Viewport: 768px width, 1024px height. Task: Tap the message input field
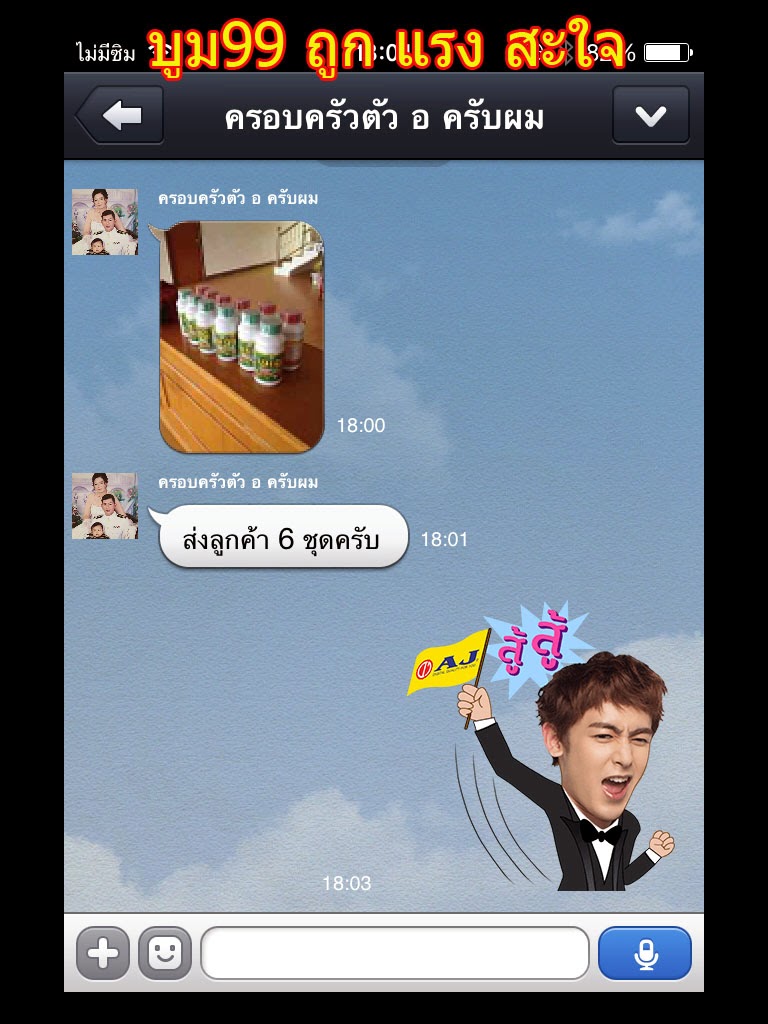point(394,953)
